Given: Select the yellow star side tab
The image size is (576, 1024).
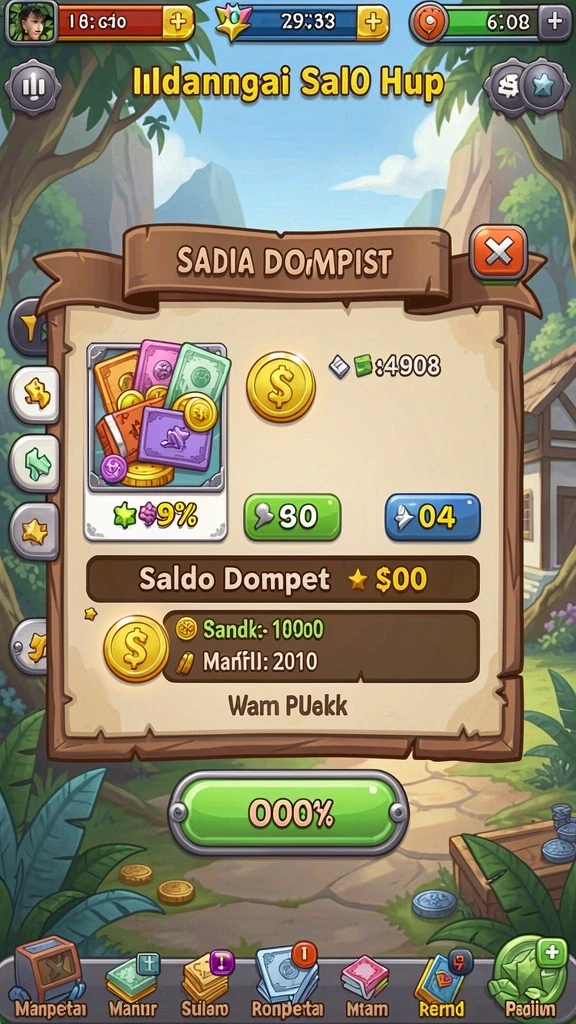Looking at the screenshot, I should tap(34, 532).
